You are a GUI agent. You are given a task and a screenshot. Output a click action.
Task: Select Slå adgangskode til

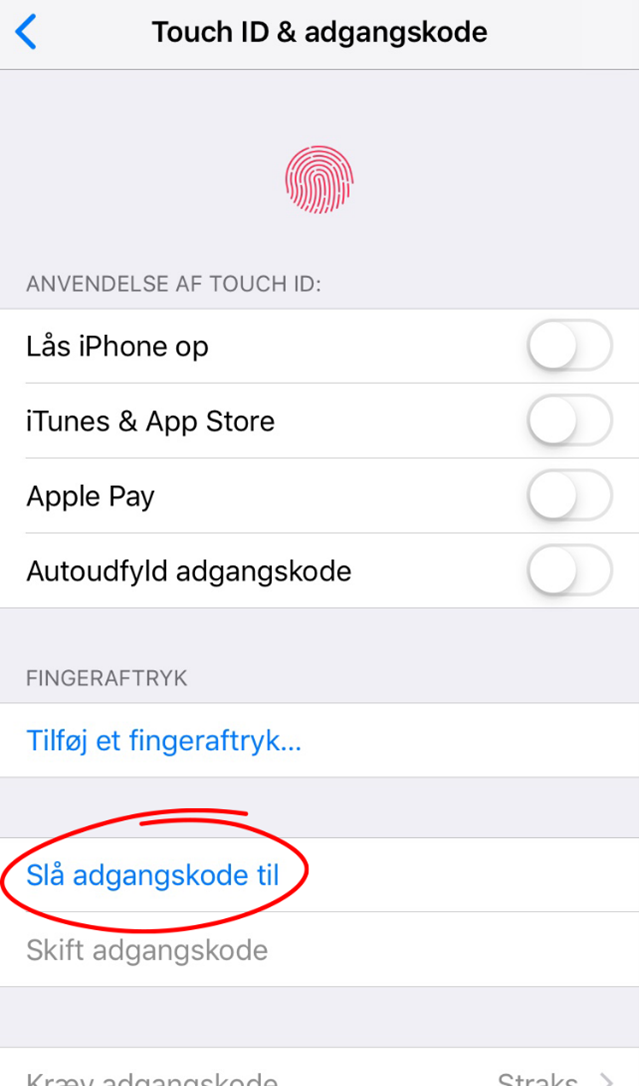(319, 875)
